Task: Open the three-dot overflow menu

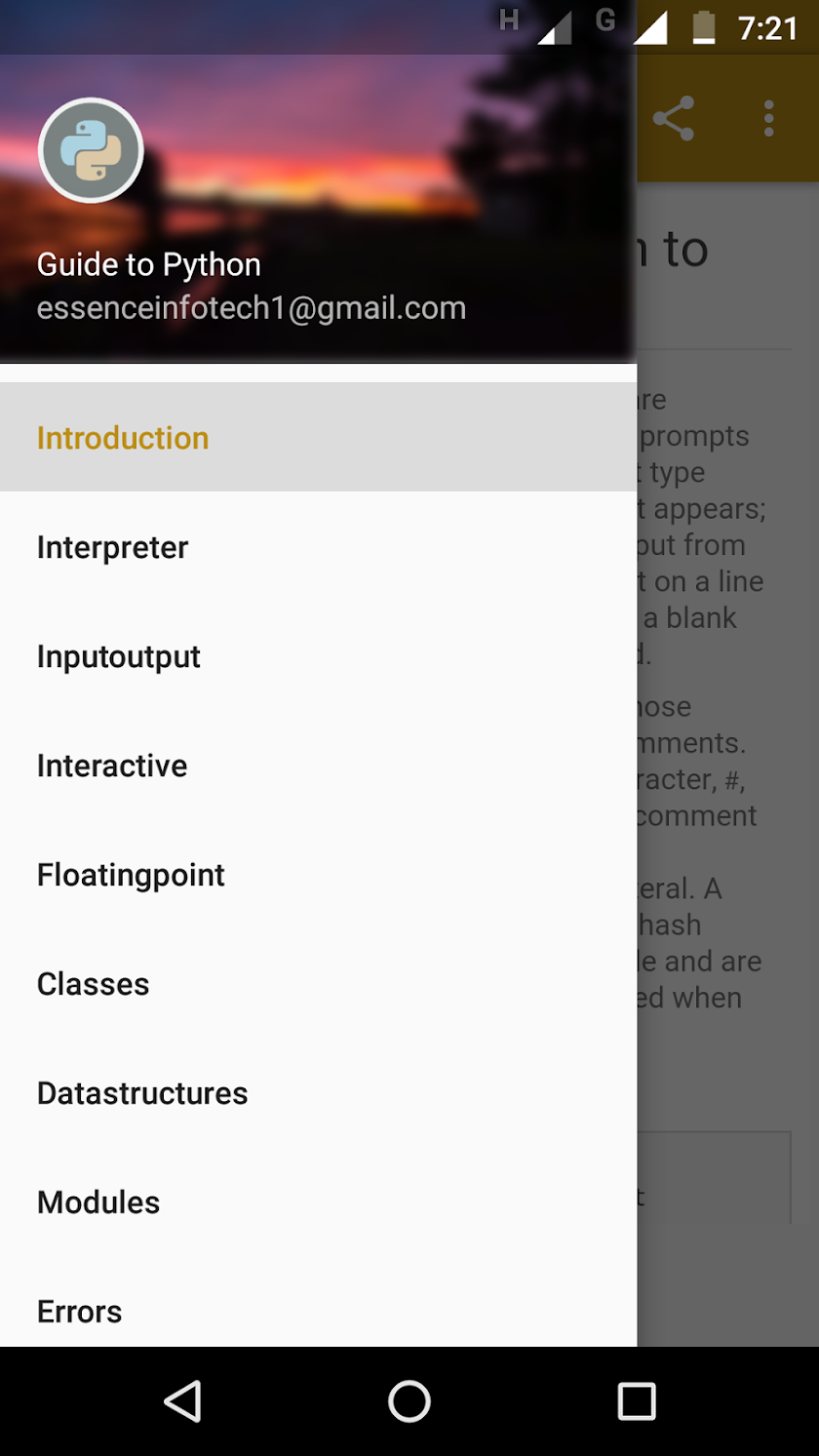Action: [769, 118]
